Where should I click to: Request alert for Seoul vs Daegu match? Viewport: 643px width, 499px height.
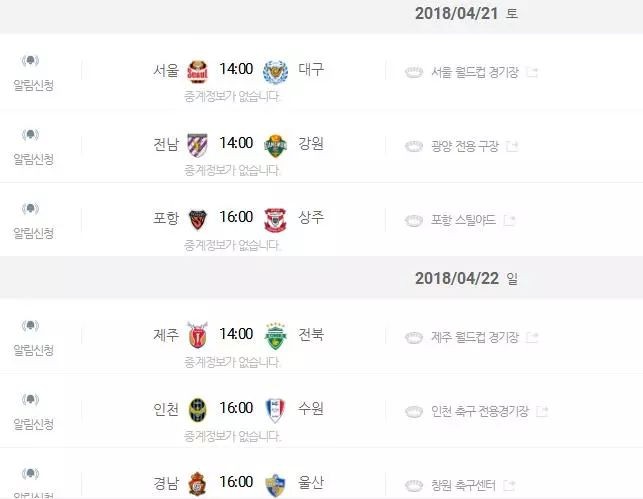pyautogui.click(x=32, y=73)
